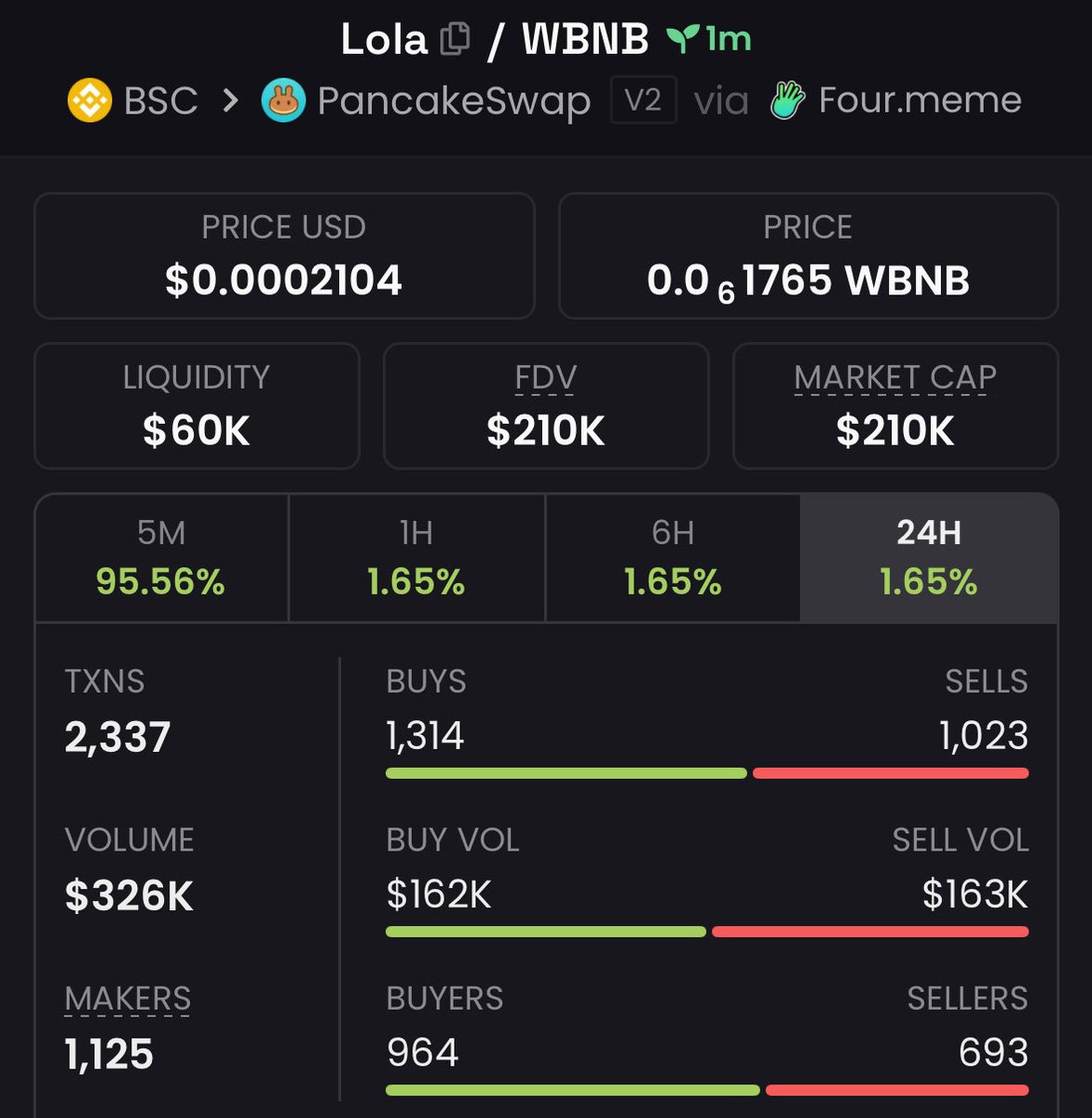Select the 24H timeframe tab
Screen dimensions: 1092x1118
[929, 557]
